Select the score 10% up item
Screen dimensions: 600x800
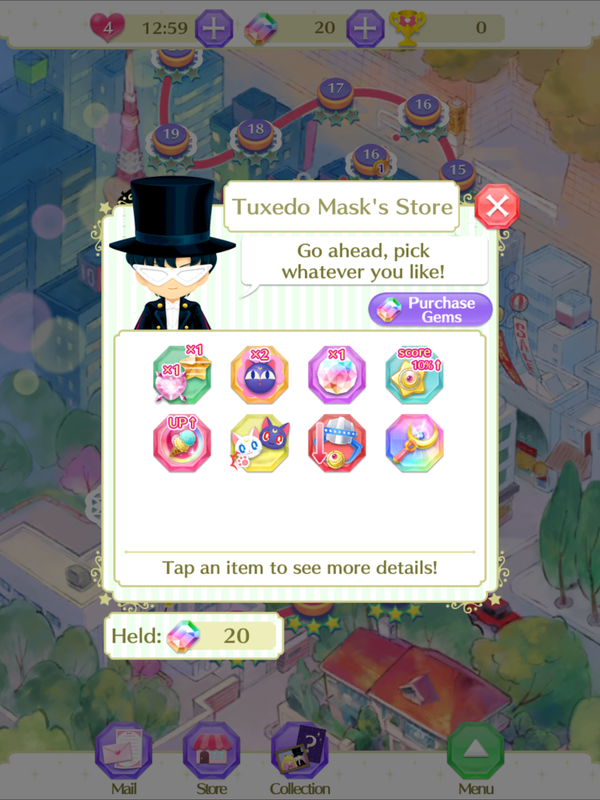click(x=415, y=374)
